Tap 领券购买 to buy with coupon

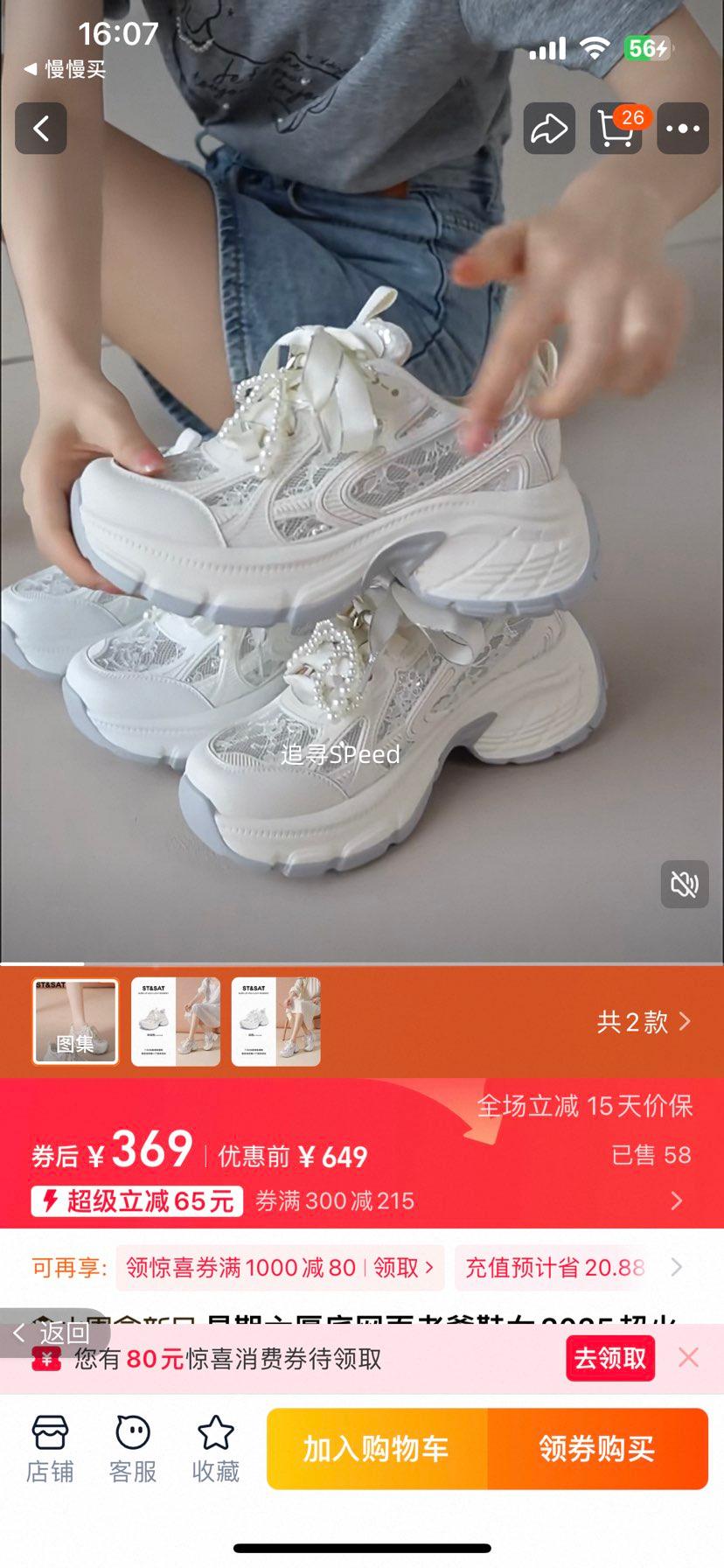coord(597,1448)
